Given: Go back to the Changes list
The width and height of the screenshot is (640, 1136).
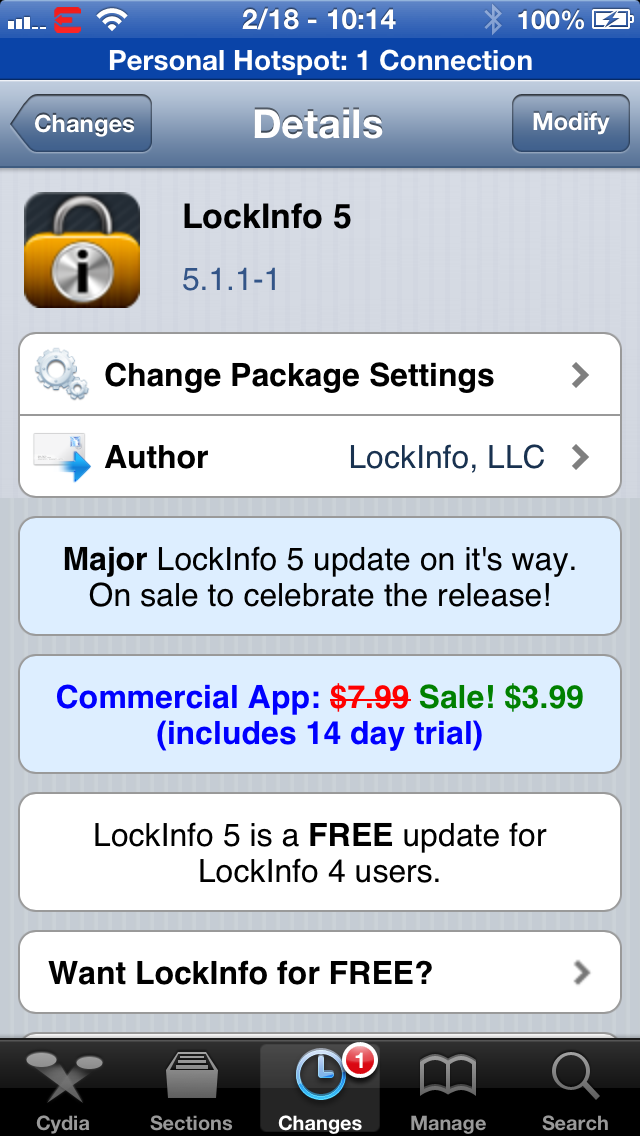Looking at the screenshot, I should [x=81, y=123].
